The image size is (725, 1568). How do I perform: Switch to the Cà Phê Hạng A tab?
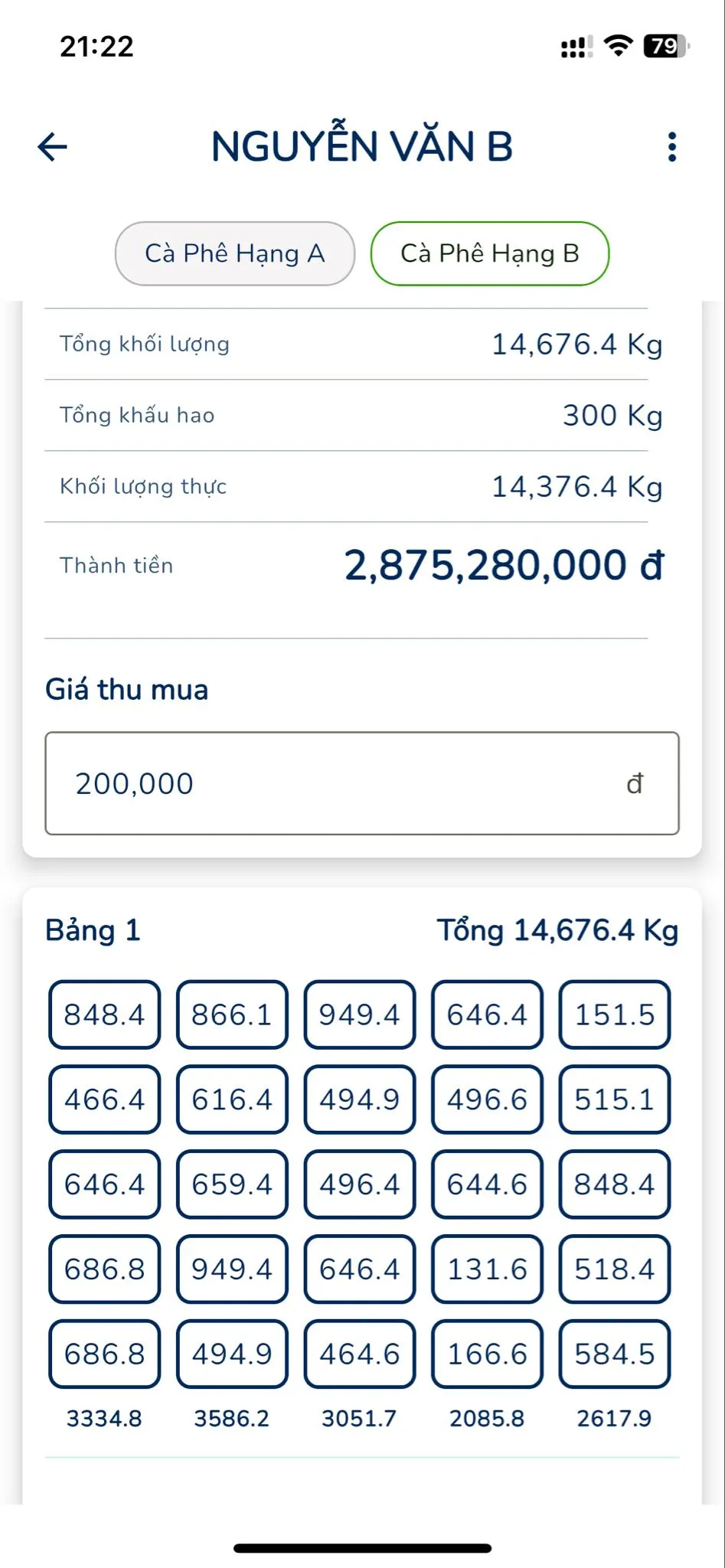(234, 253)
